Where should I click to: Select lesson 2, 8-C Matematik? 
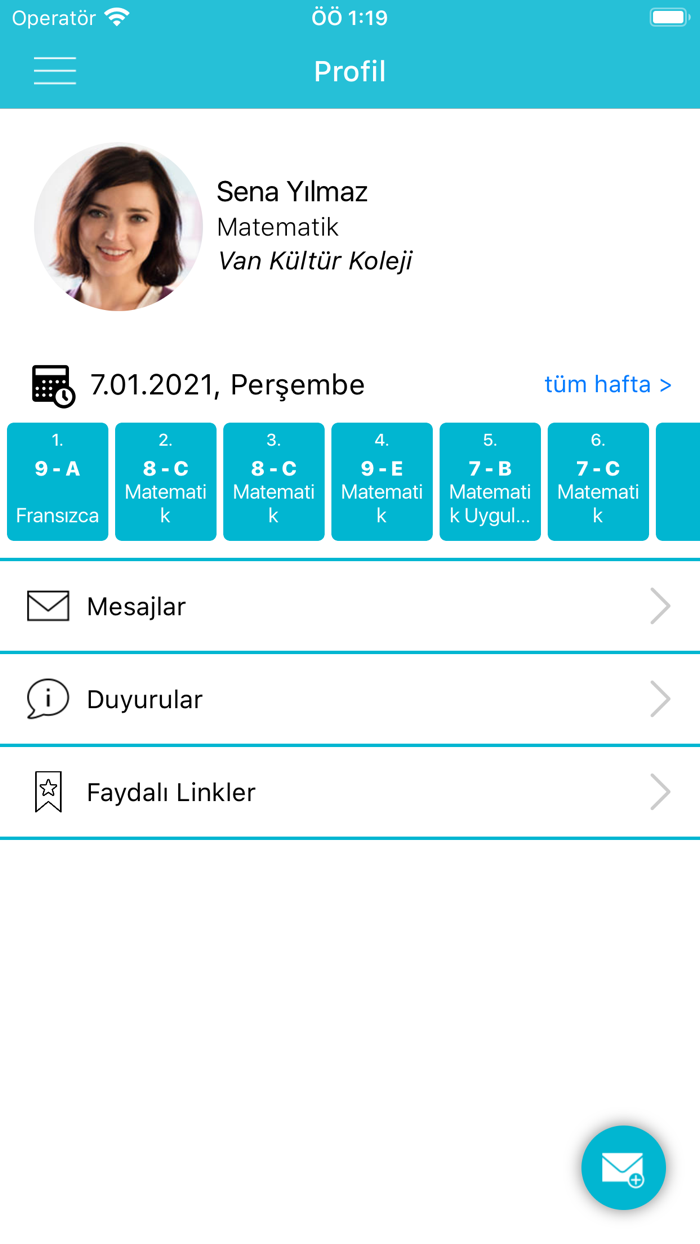[x=166, y=482]
